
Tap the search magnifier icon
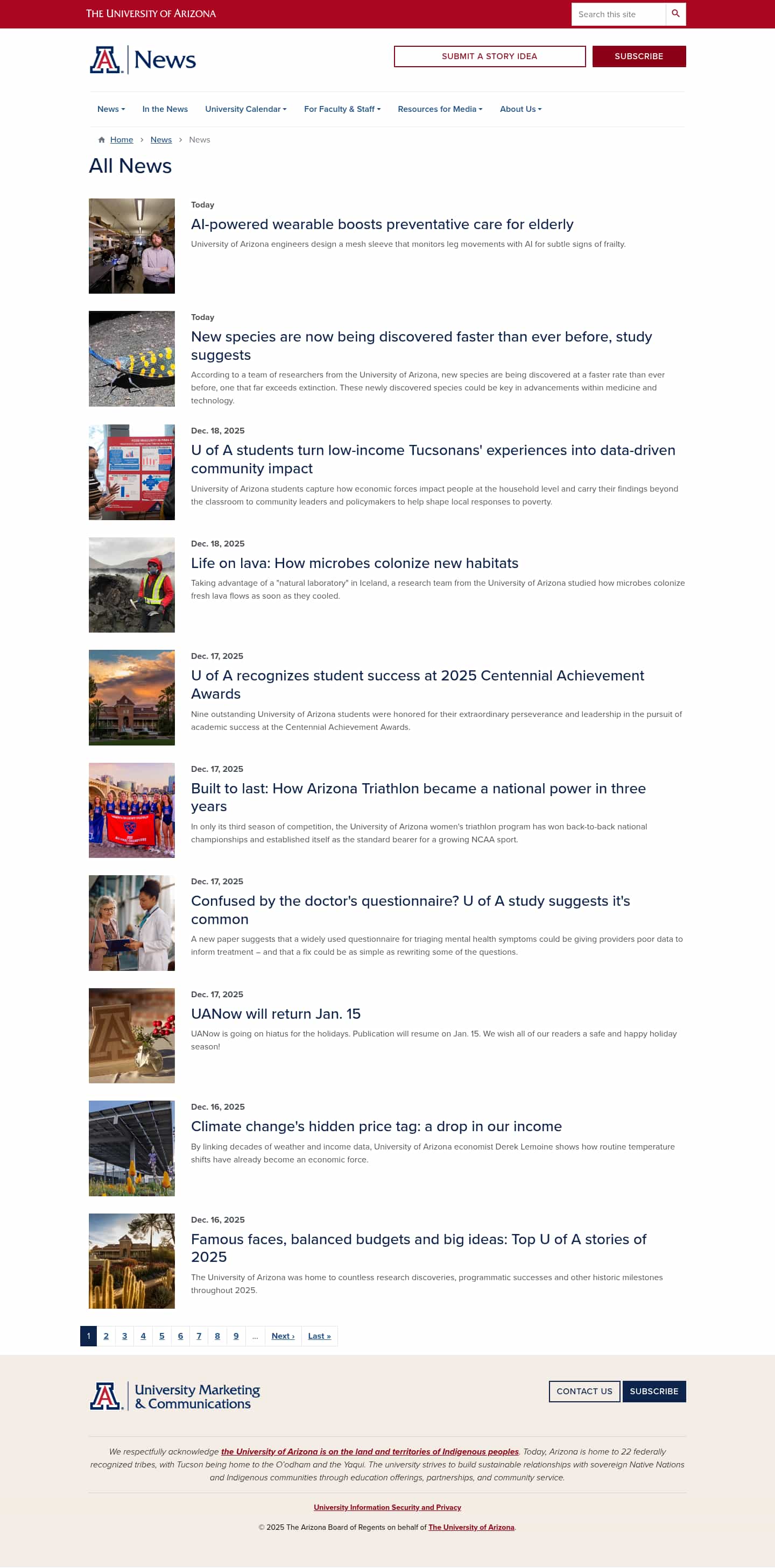pos(675,14)
